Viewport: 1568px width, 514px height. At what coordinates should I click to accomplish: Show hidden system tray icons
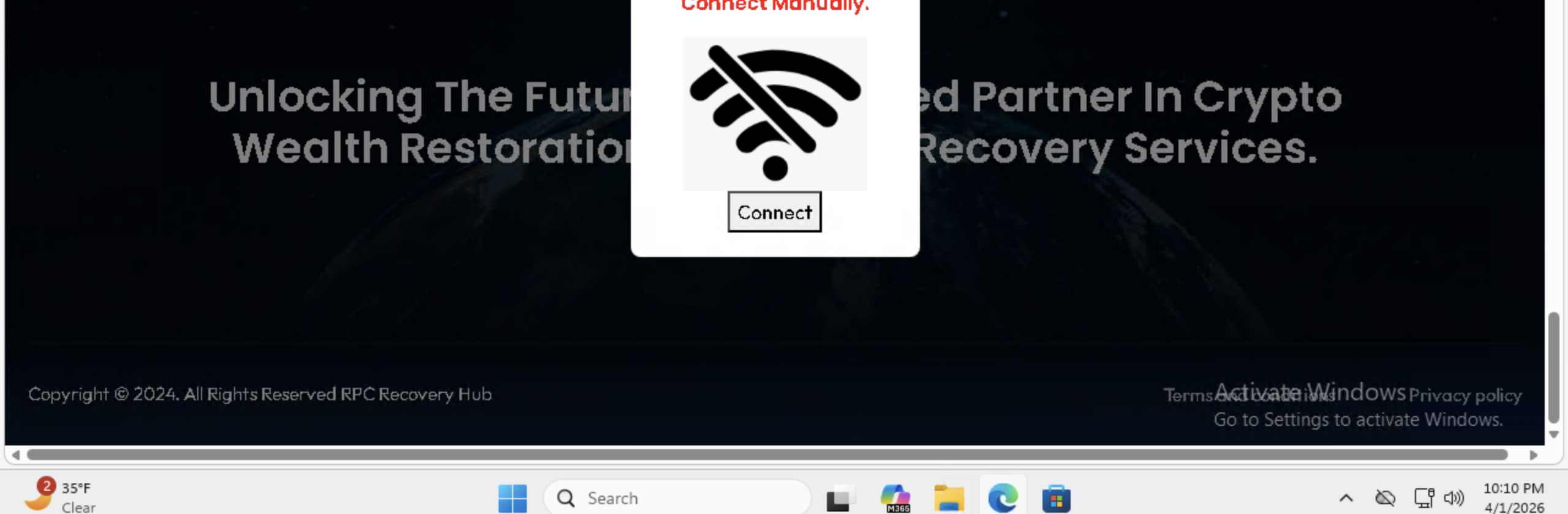pyautogui.click(x=1346, y=498)
